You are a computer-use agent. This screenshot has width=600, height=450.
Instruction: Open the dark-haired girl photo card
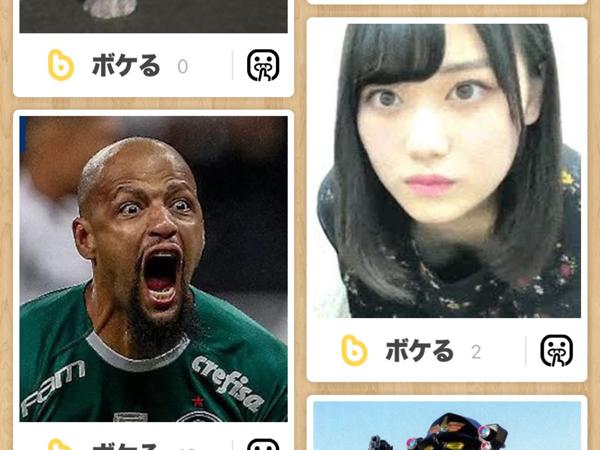click(x=446, y=170)
